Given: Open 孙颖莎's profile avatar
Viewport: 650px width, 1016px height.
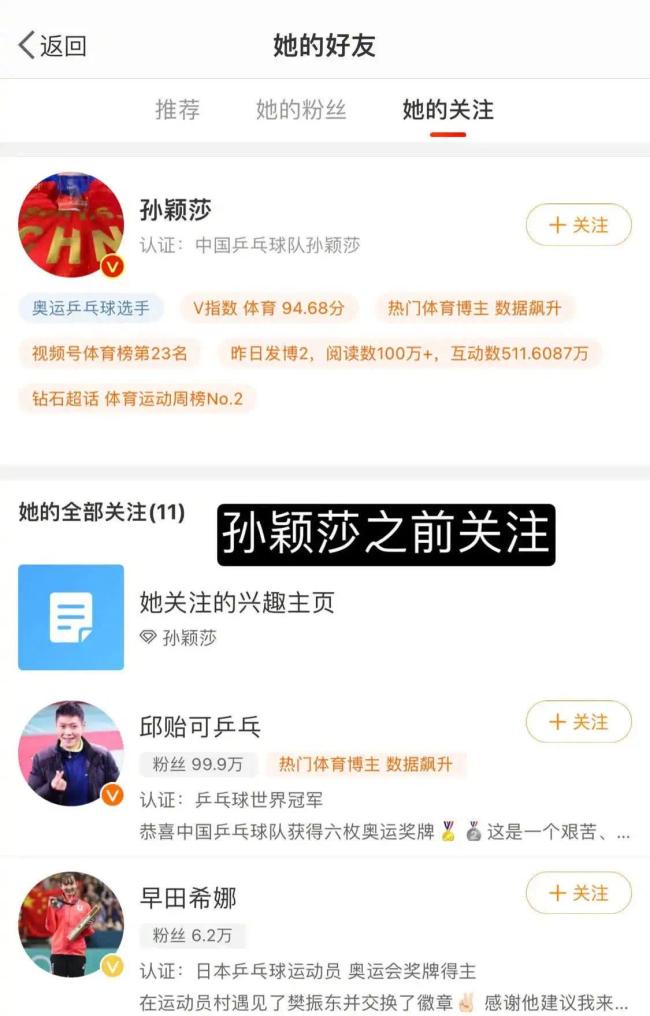Looking at the screenshot, I should [71, 225].
